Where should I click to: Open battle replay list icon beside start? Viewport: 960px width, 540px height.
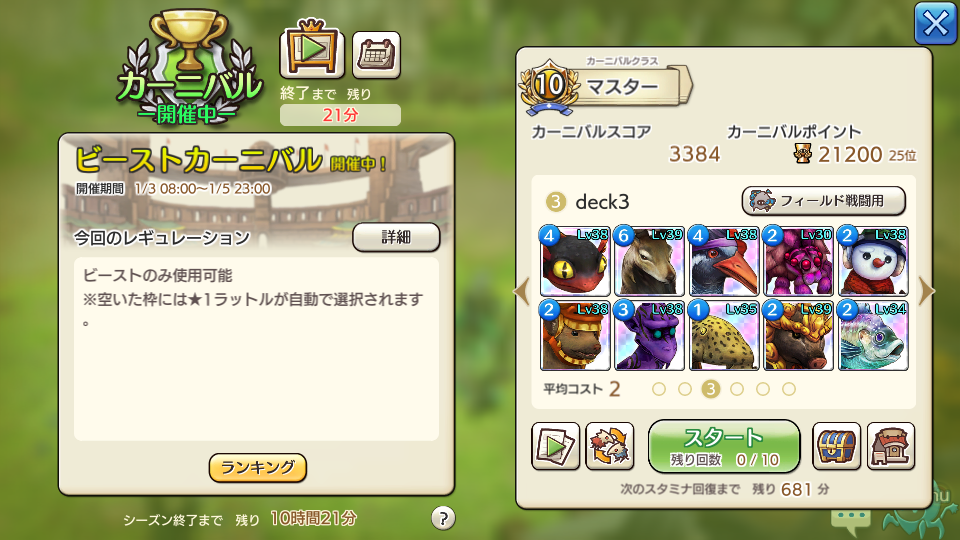click(x=555, y=446)
